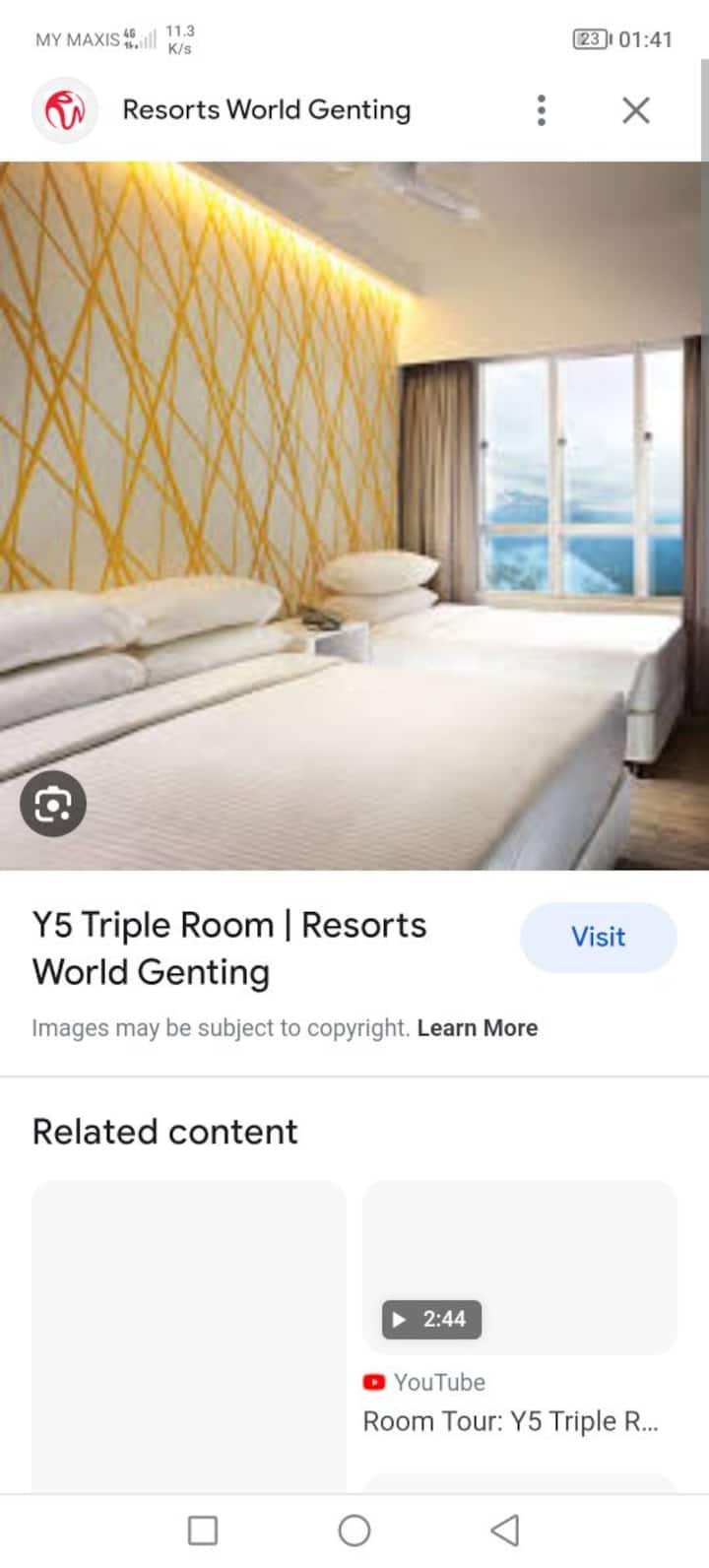Open the Learn More copyright link
Screen dimensions: 709x1568
coord(477,1028)
